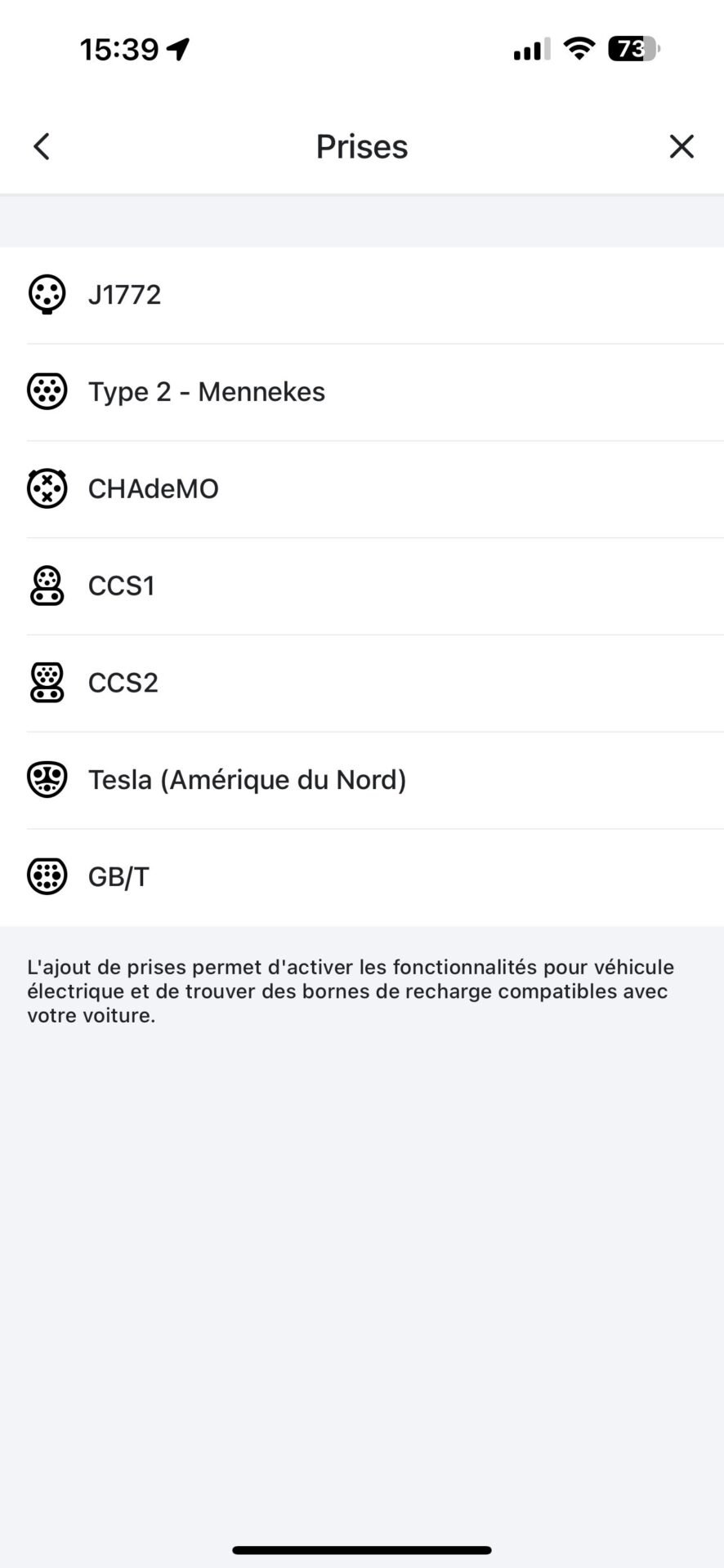The image size is (724, 1568).
Task: Close the Prises screen with X
Action: pos(682,147)
